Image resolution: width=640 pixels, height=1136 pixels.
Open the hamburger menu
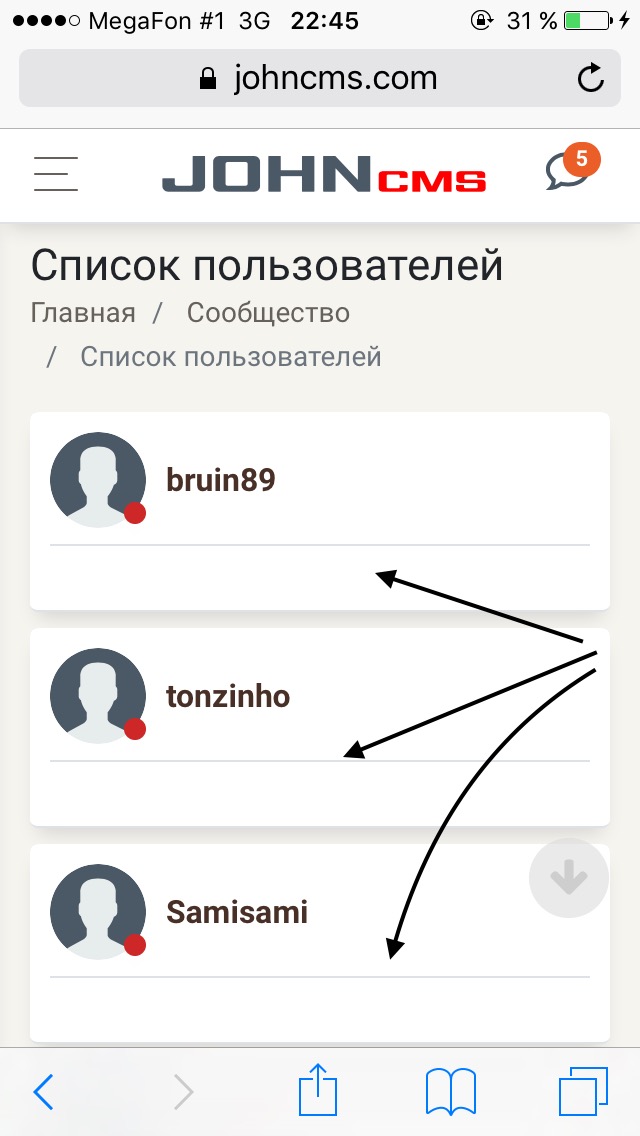pyautogui.click(x=55, y=173)
